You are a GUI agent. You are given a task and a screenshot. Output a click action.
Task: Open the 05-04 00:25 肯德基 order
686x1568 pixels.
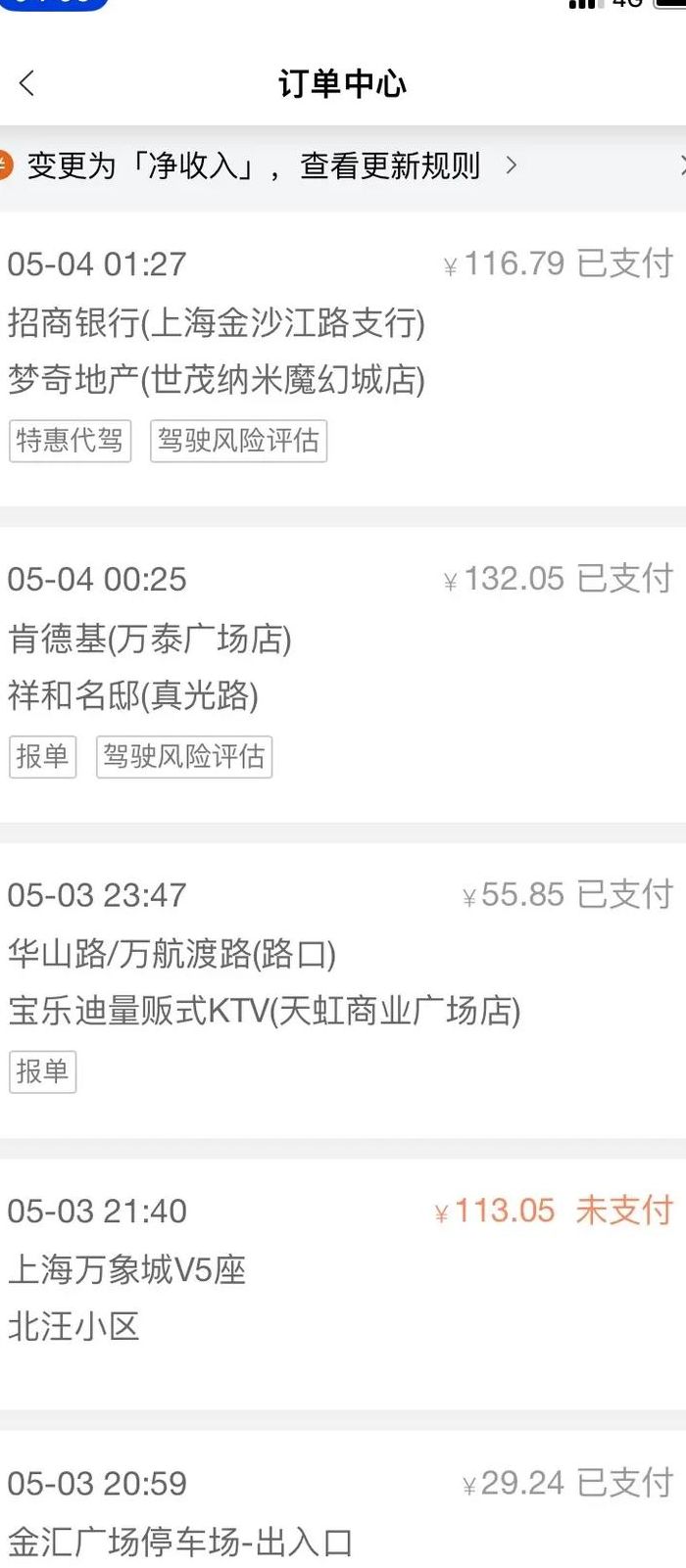tap(343, 675)
